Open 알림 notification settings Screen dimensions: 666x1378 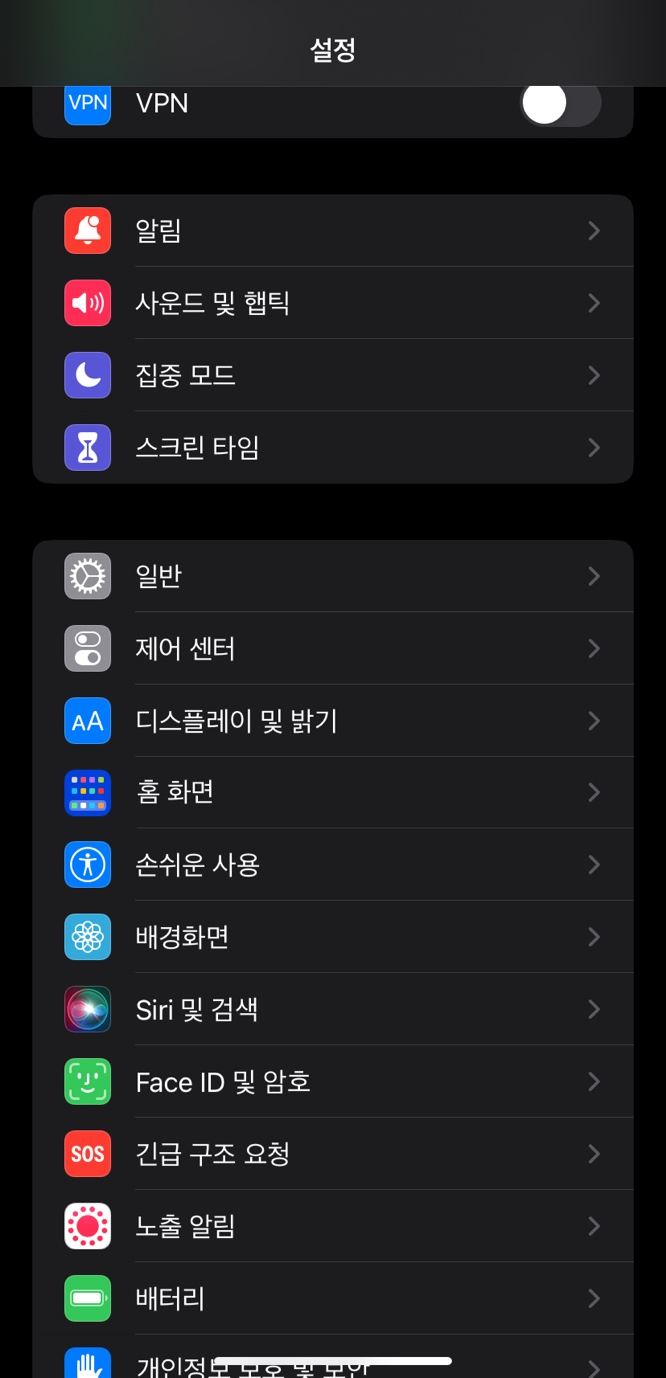333,231
